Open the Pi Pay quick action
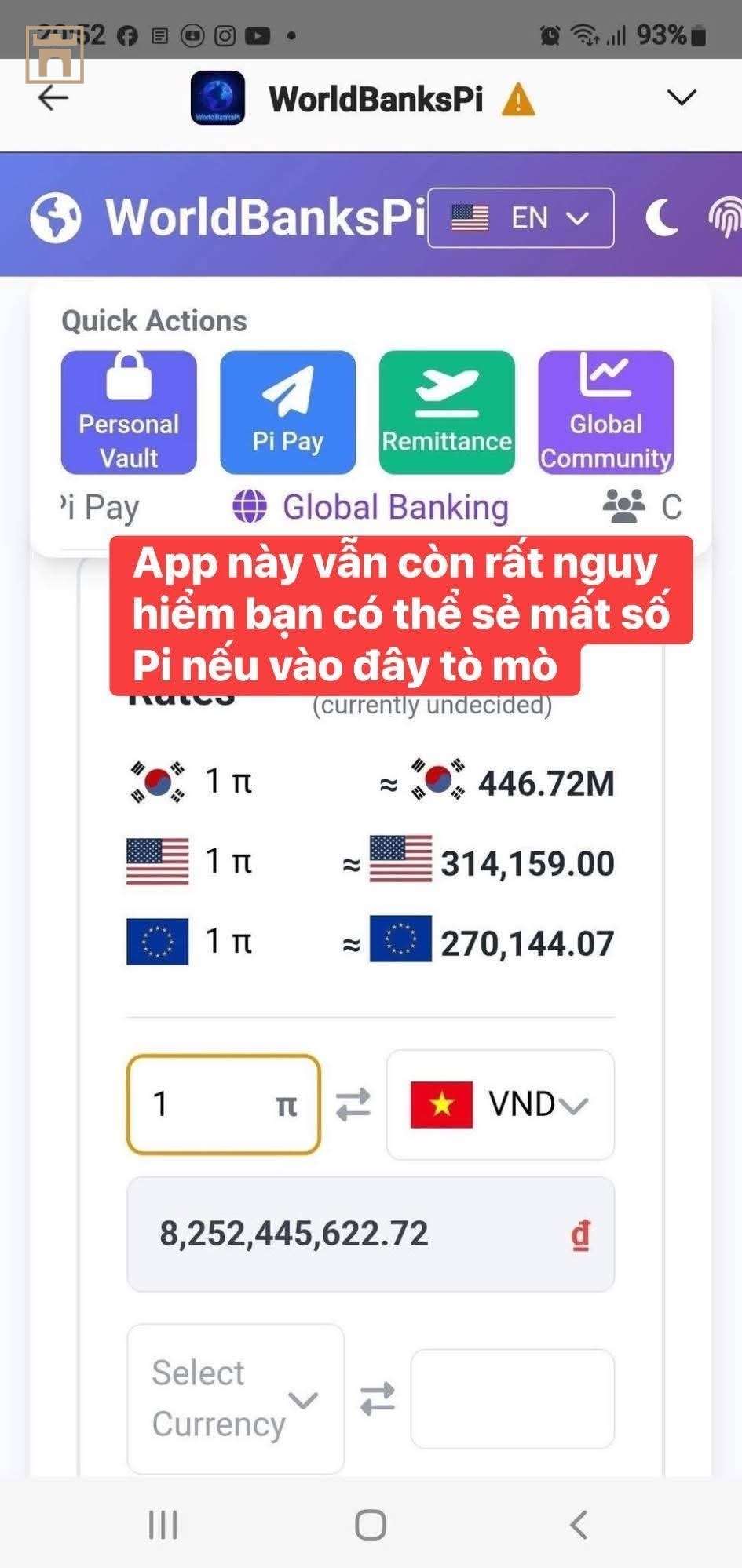Viewport: 742px width, 1568px height. coord(287,413)
